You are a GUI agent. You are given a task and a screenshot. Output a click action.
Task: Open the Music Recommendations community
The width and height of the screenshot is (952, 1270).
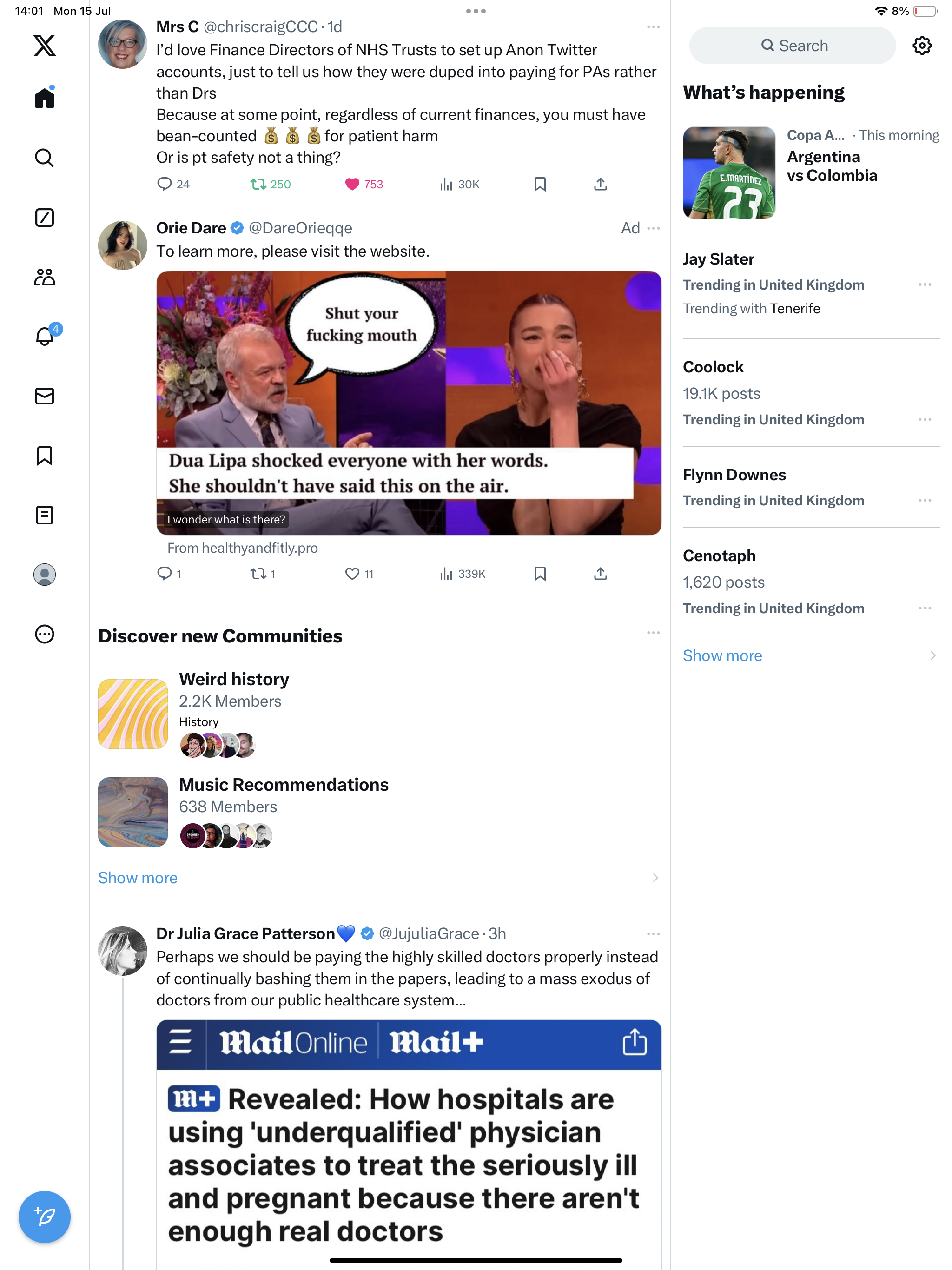(x=284, y=785)
